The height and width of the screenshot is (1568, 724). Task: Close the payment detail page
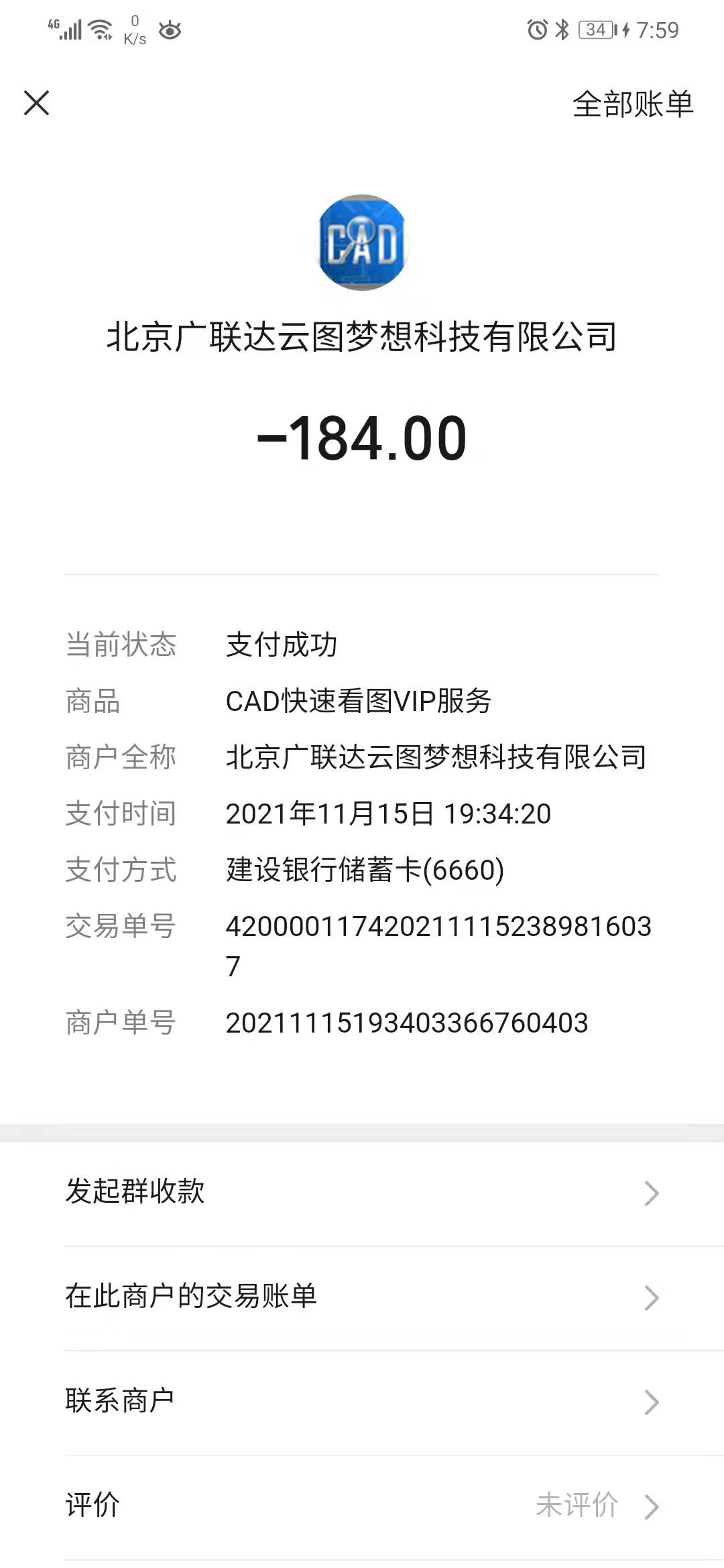point(37,103)
